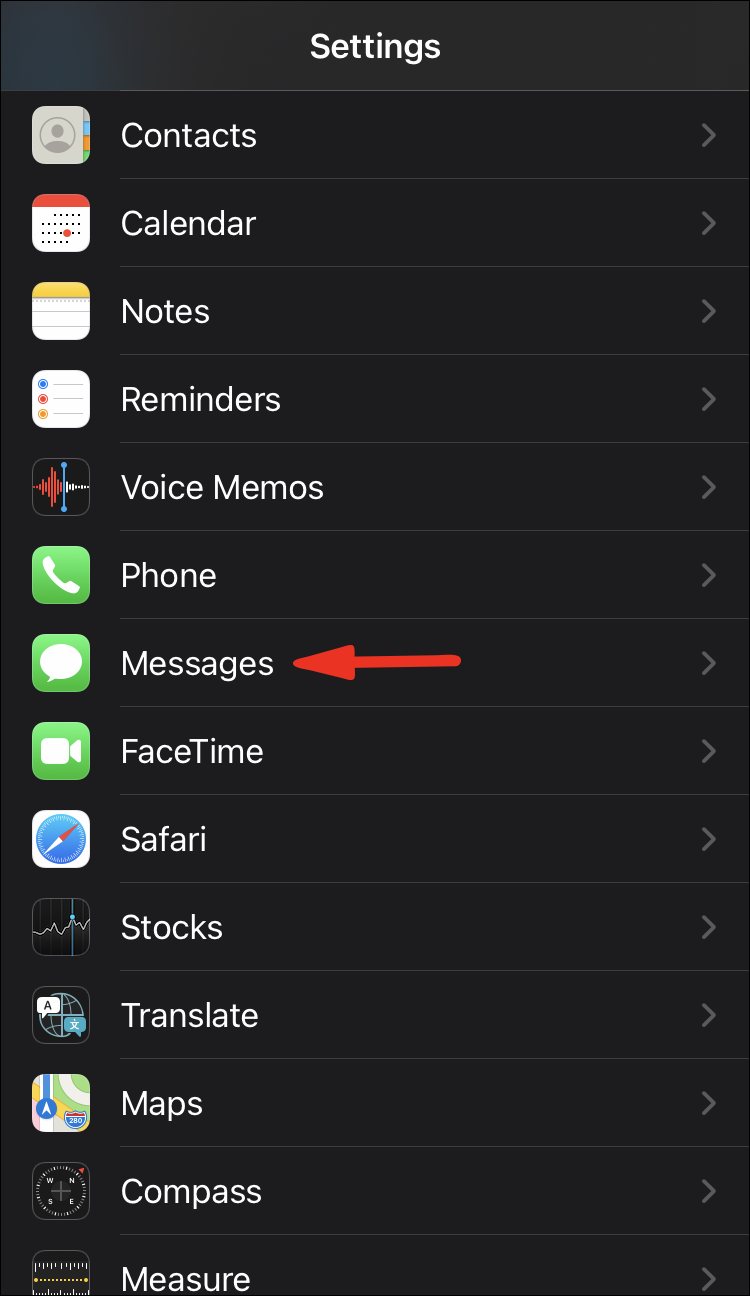
Task: Open Translate settings
Action: coord(190,1015)
